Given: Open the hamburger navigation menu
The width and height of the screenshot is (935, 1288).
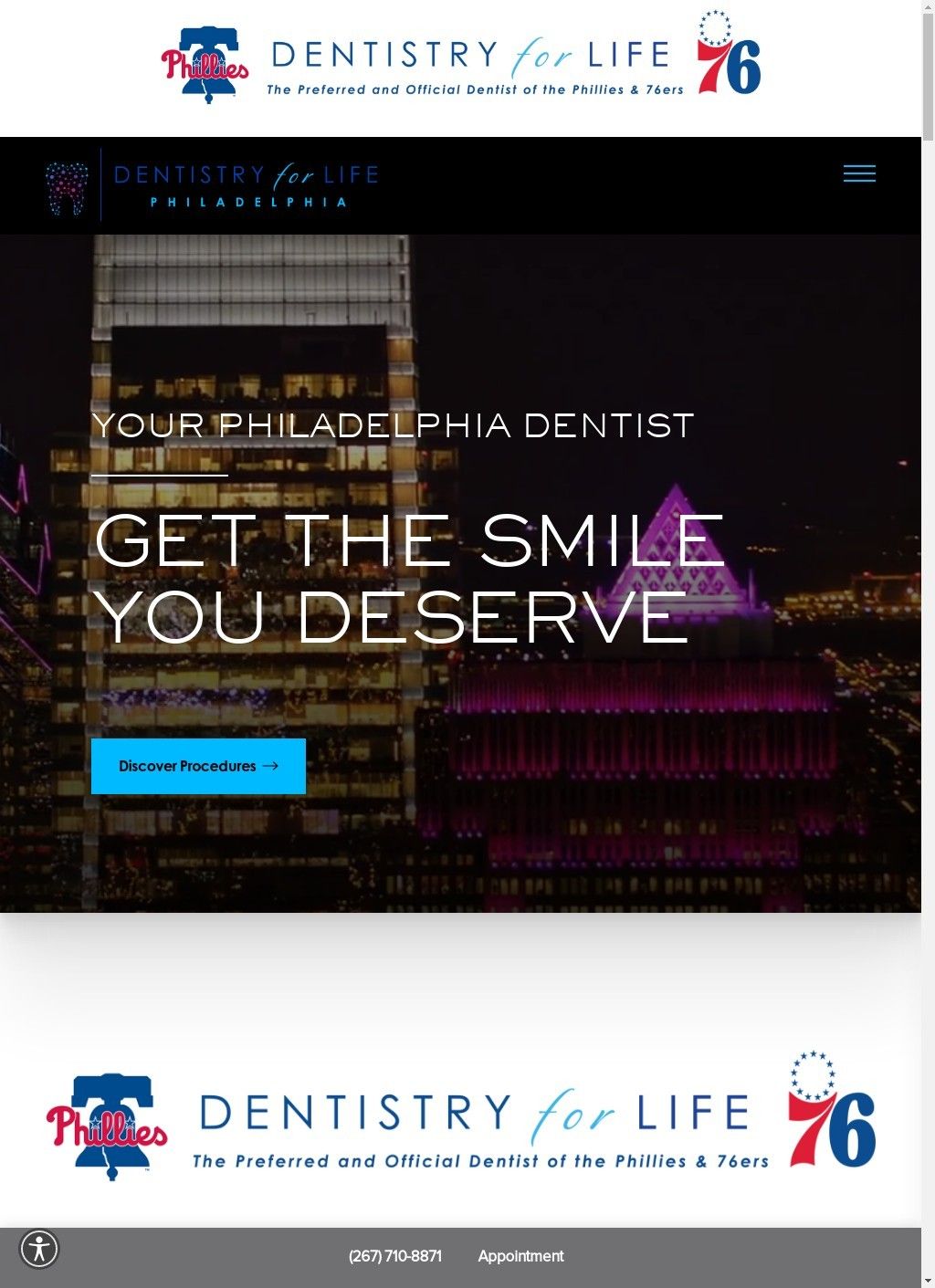Looking at the screenshot, I should 859,173.
